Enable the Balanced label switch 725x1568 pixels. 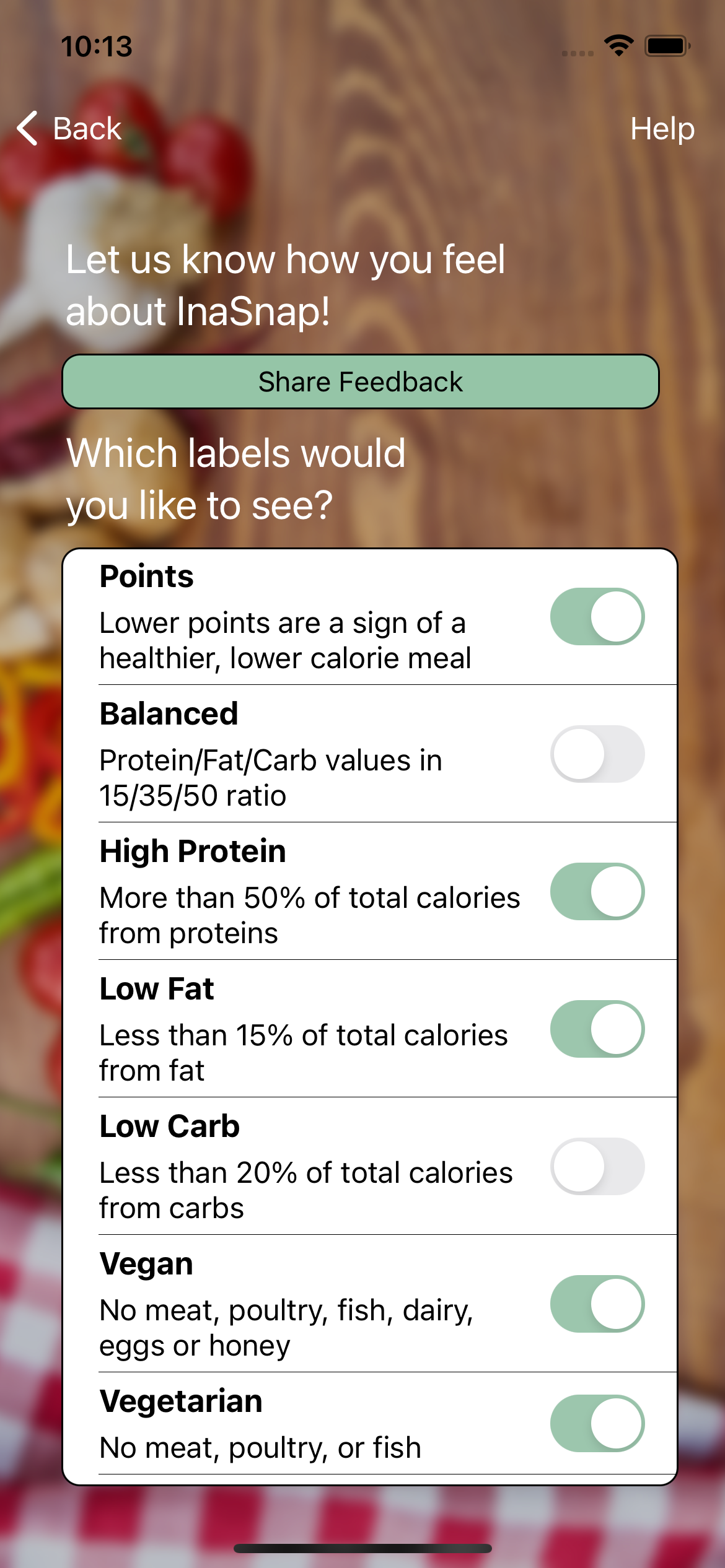(x=597, y=754)
